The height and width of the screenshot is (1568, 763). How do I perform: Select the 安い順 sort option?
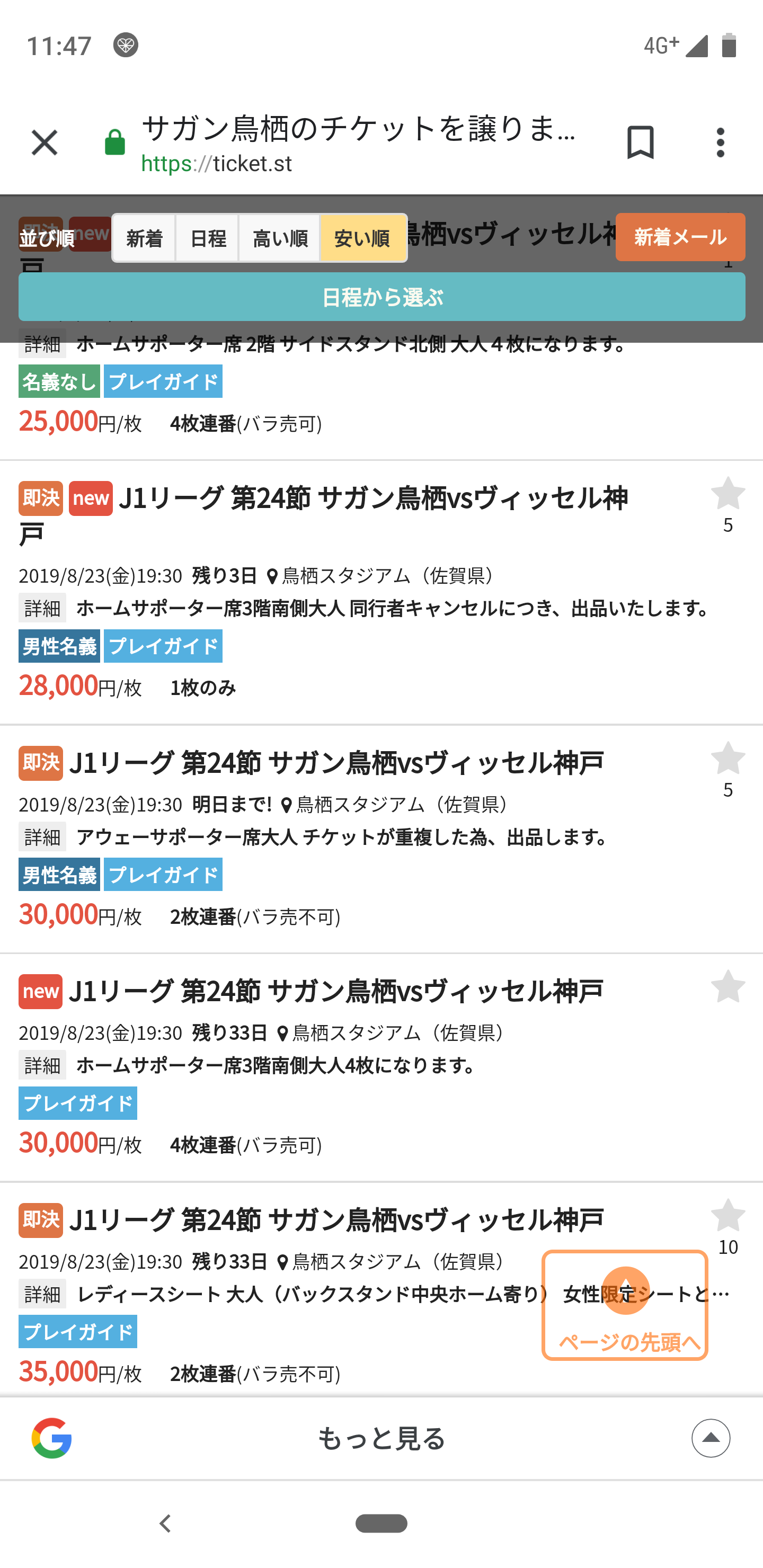click(363, 238)
